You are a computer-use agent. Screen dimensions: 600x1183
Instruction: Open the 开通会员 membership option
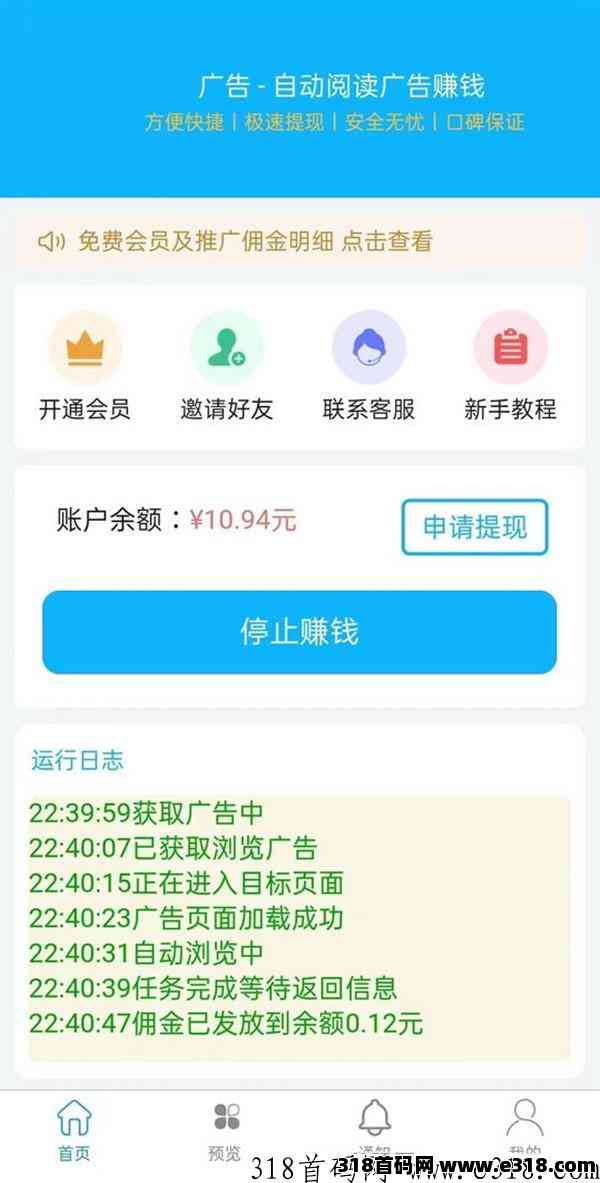click(85, 366)
